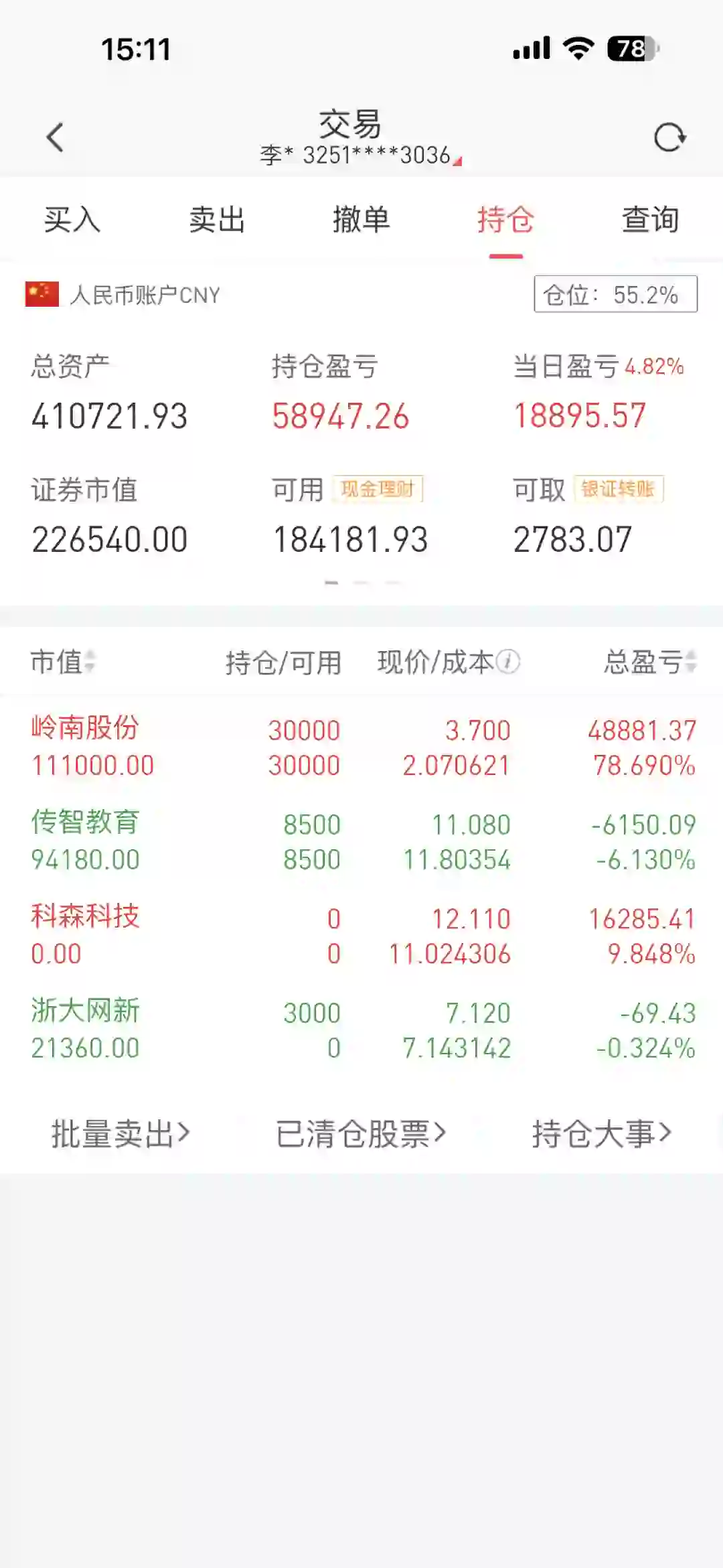723x1568 pixels.
Task: Select the 持仓 tab
Action: click(506, 220)
